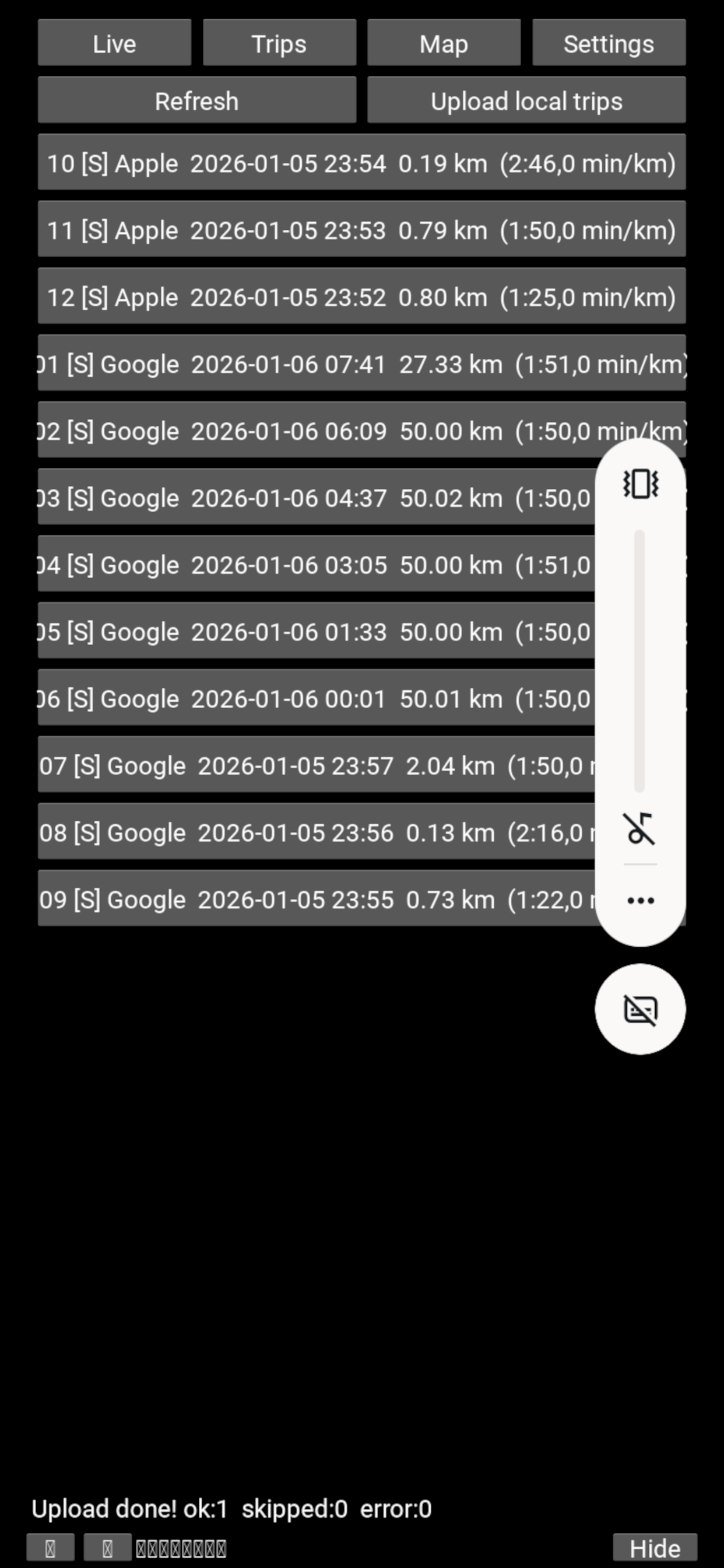The width and height of the screenshot is (724, 1568).
Task: Open more volume options via three-dot icon
Action: (640, 900)
